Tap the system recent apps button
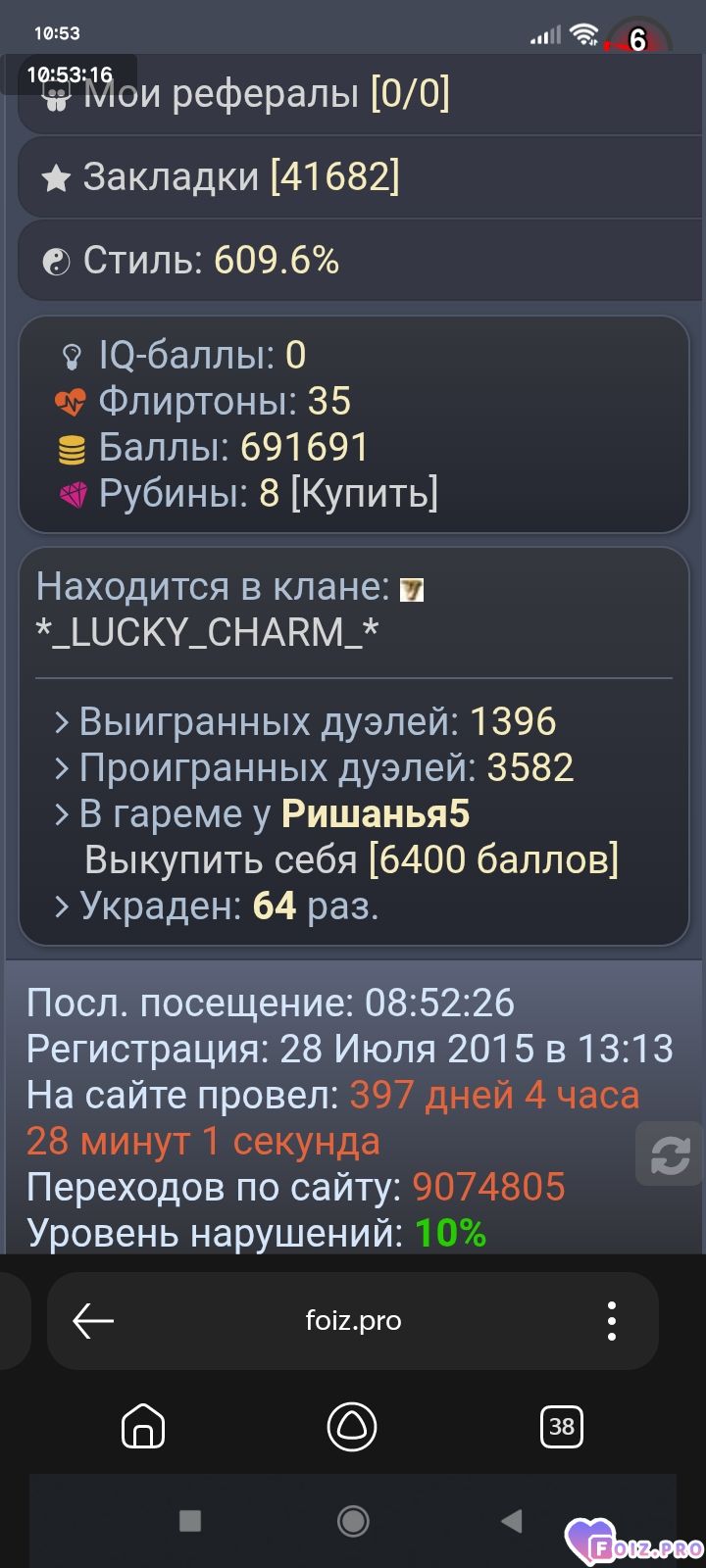This screenshot has width=706, height=1568. (190, 1521)
